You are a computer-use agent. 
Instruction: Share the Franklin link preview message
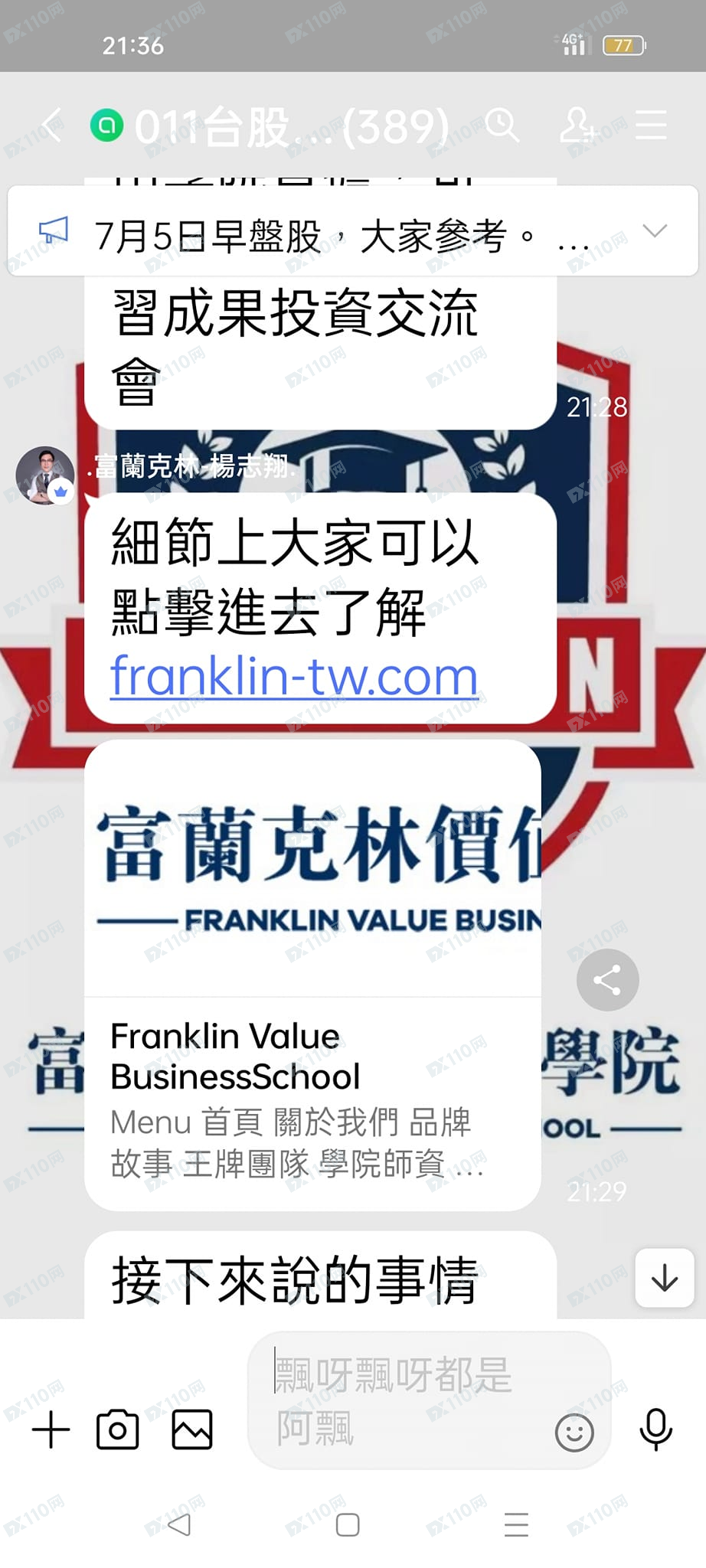pyautogui.click(x=607, y=980)
